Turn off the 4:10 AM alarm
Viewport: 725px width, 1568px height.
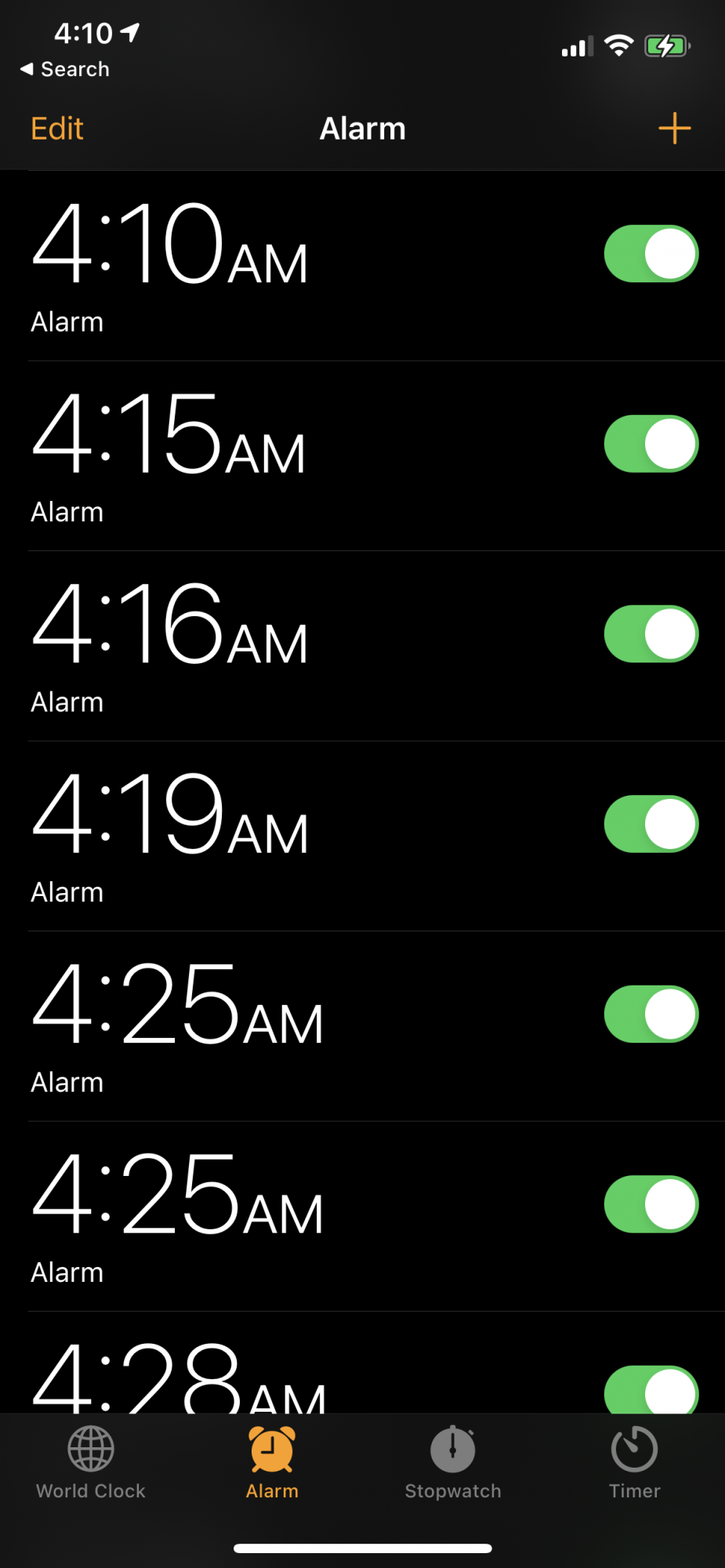(651, 254)
